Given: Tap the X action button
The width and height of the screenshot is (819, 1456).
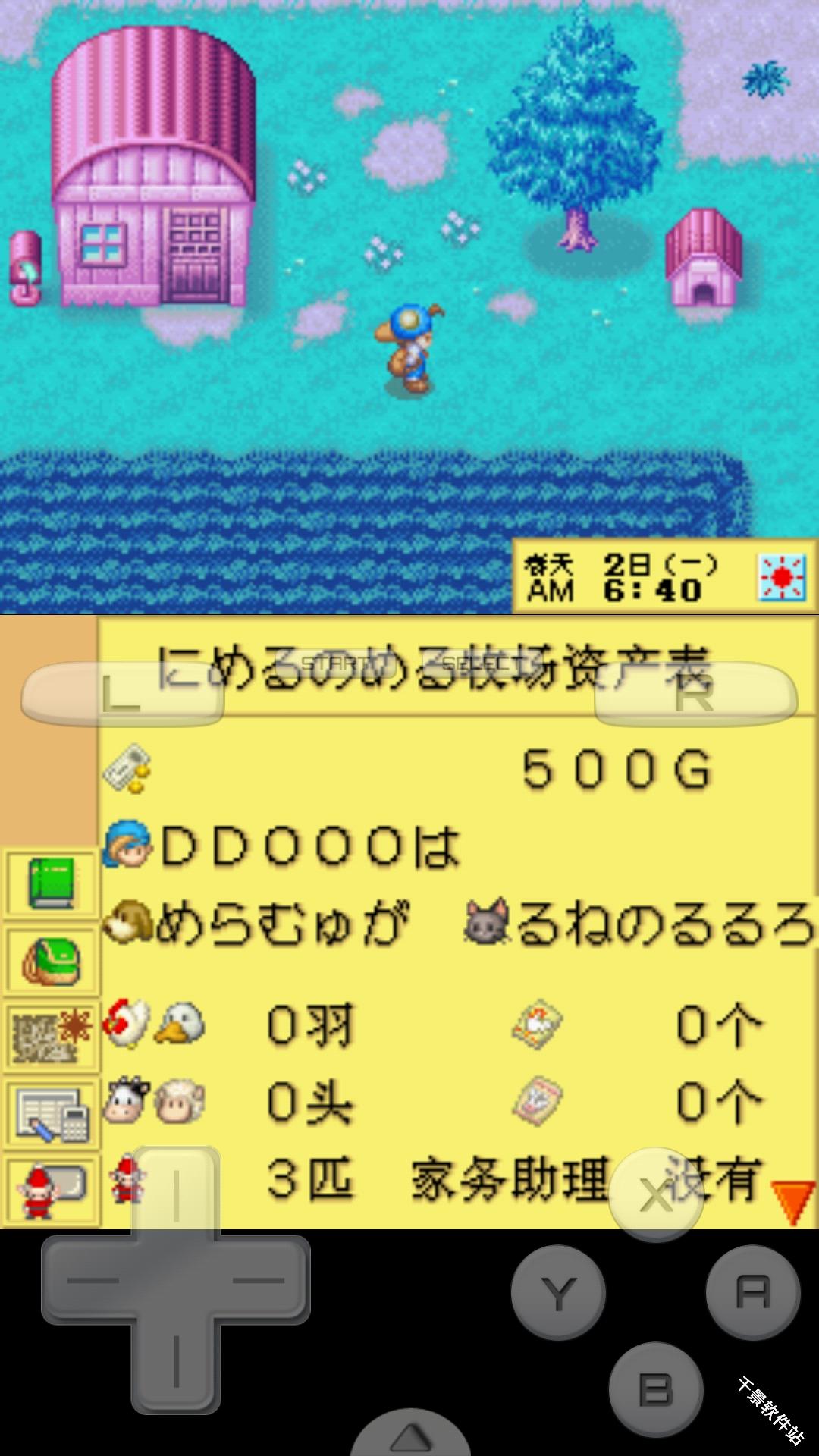Looking at the screenshot, I should [x=655, y=1195].
